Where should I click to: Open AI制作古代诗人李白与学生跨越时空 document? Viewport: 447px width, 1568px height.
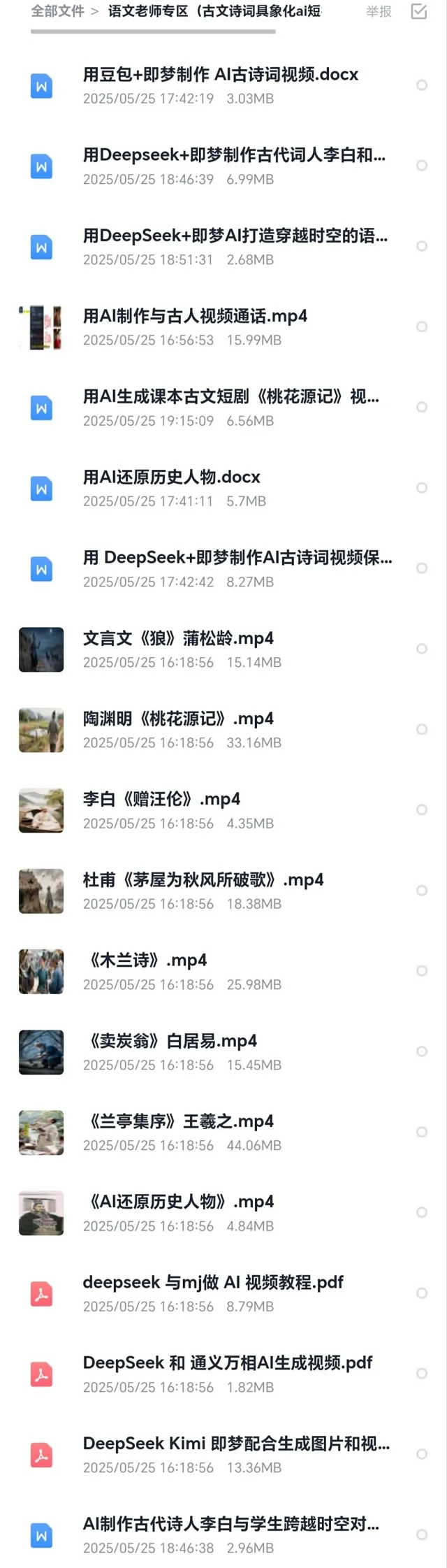[x=230, y=1524]
